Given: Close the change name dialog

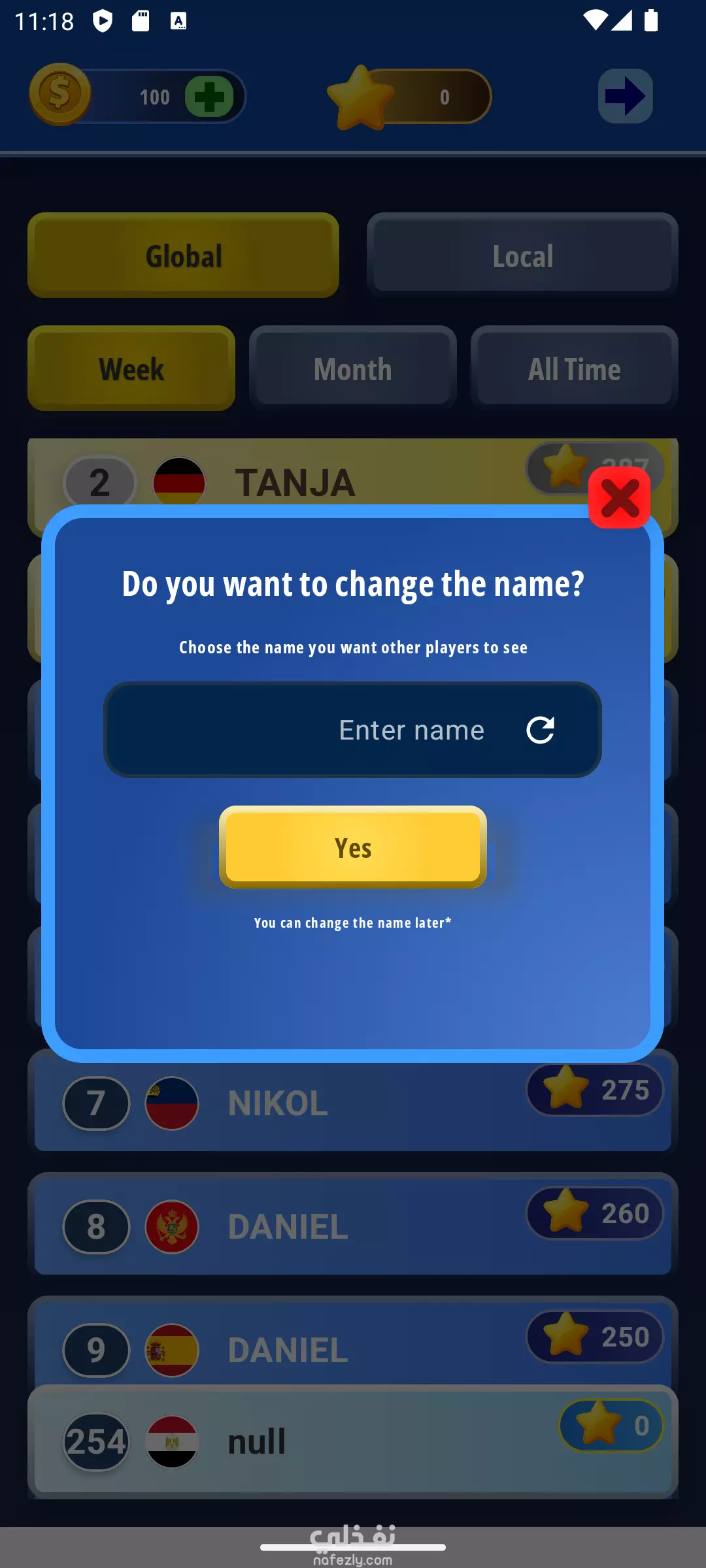Looking at the screenshot, I should pos(619,498).
